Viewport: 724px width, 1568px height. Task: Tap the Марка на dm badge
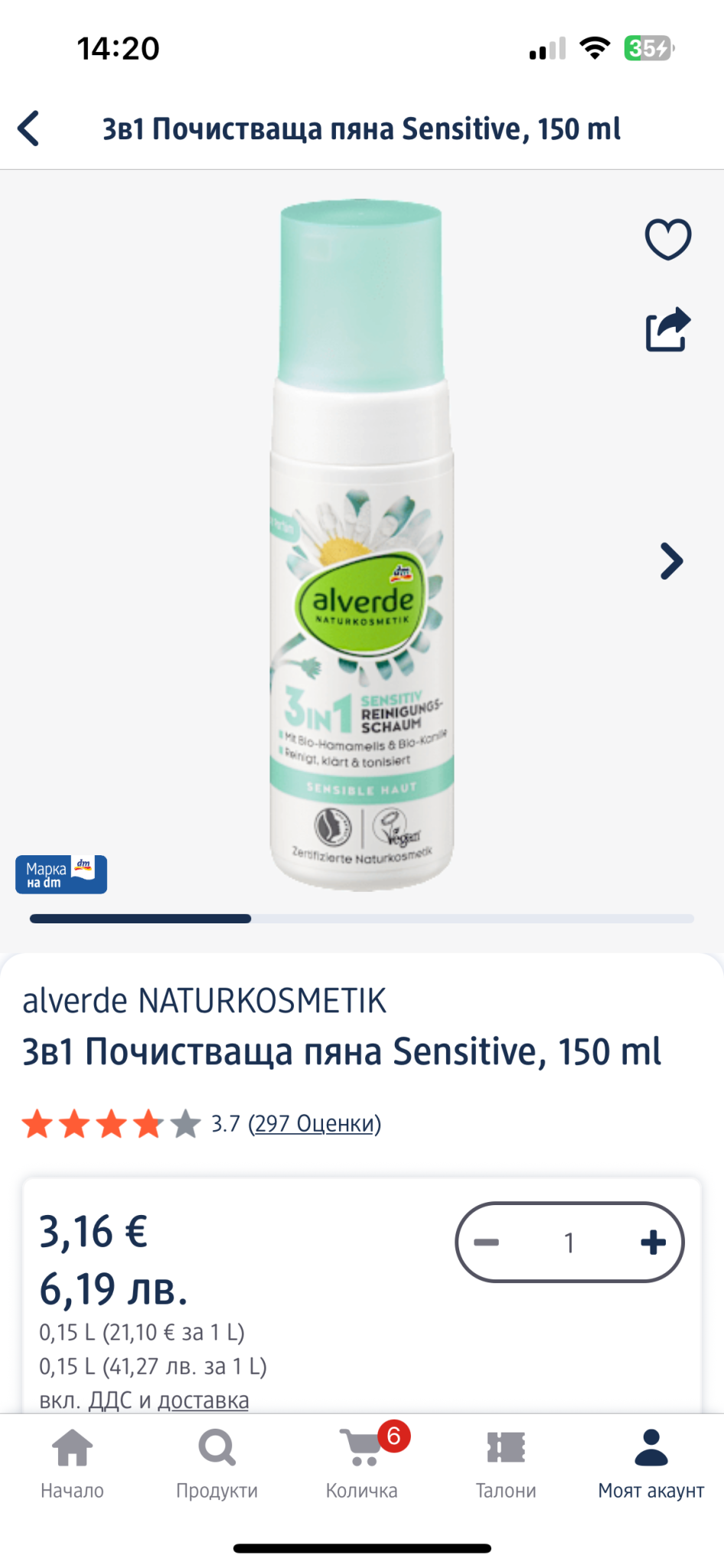click(x=61, y=874)
